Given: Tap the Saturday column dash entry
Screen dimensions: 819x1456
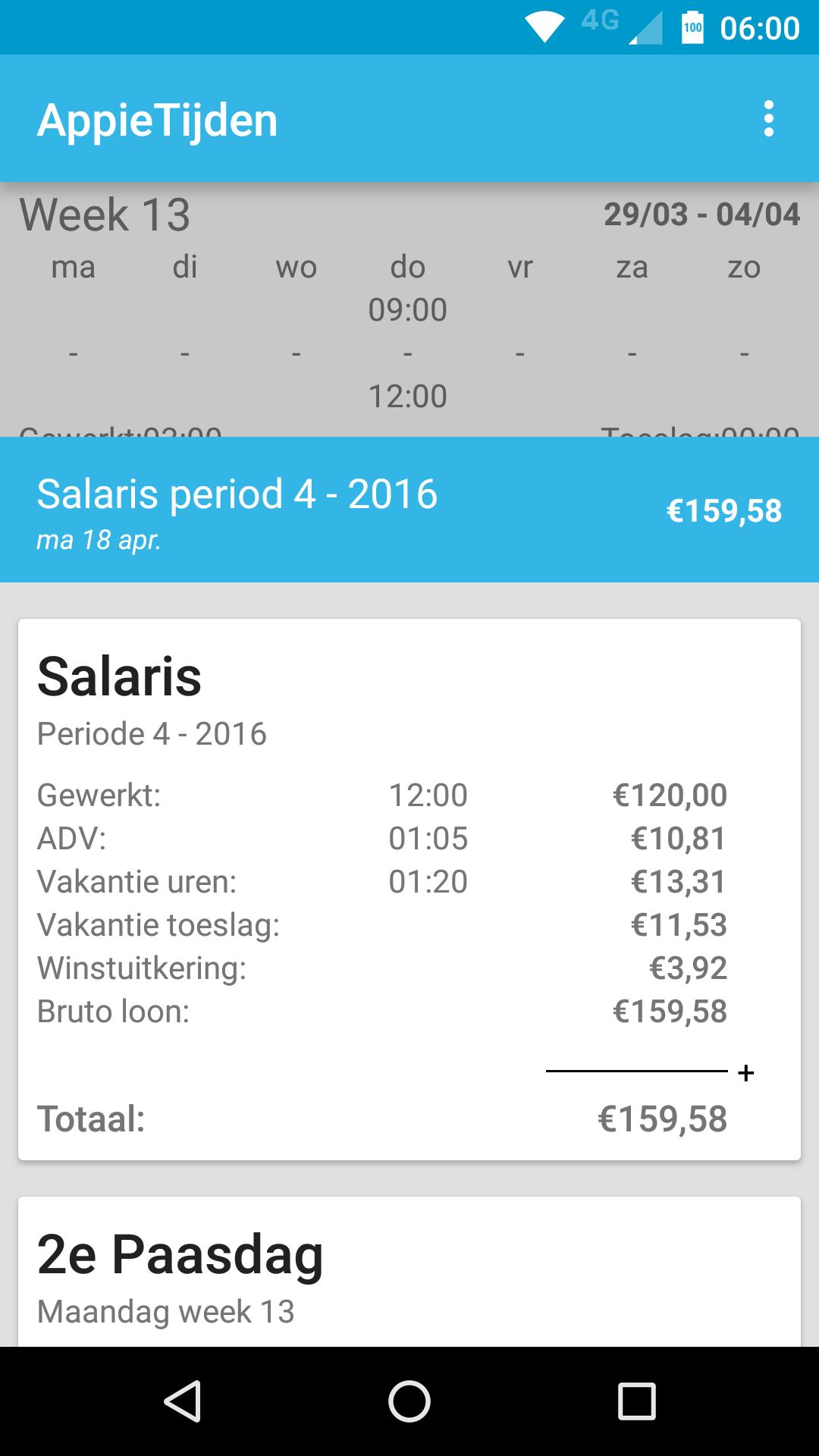Looking at the screenshot, I should [631, 353].
